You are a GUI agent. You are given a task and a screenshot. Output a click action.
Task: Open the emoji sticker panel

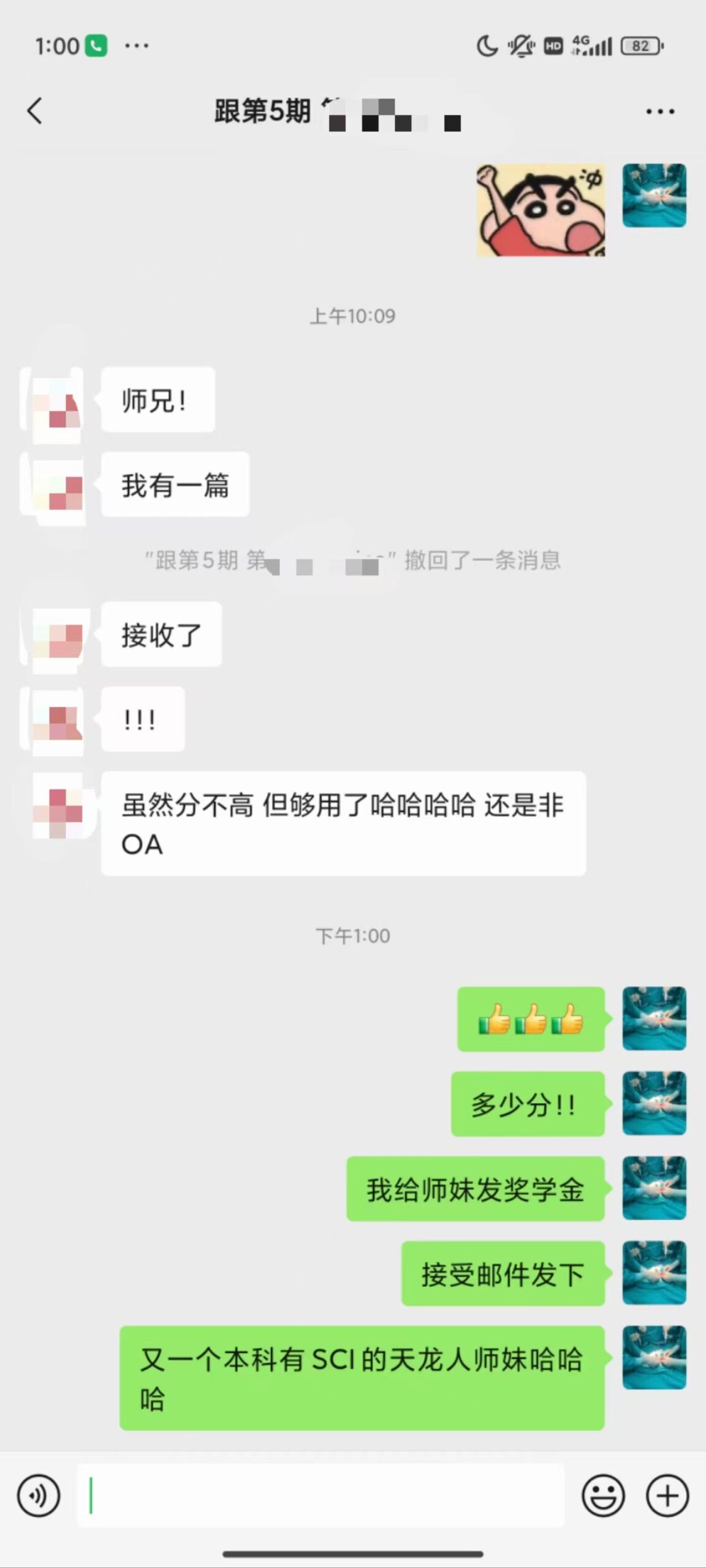[x=603, y=1495]
